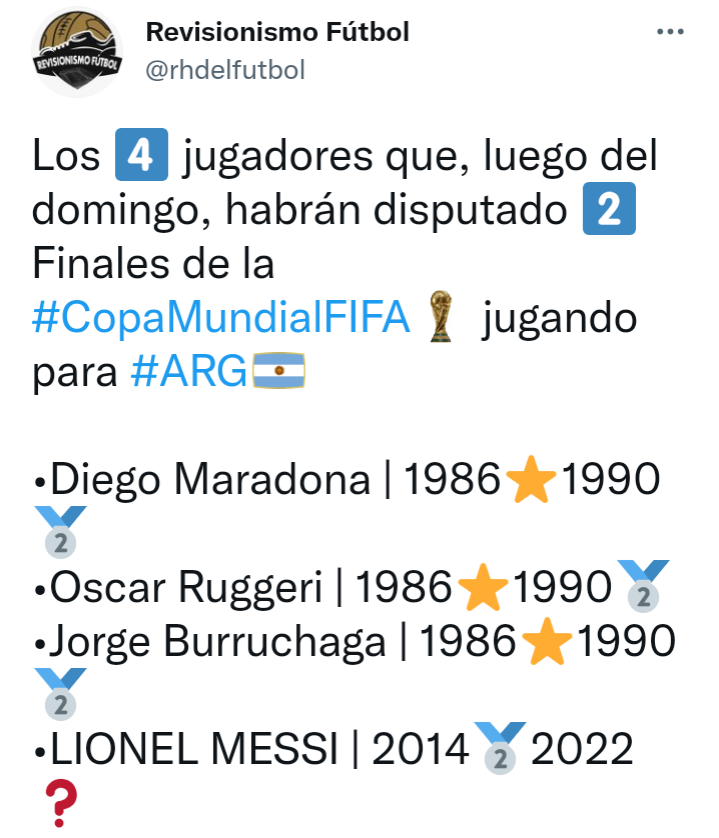Open the tweet's three-dot overflow menu

coord(670,32)
